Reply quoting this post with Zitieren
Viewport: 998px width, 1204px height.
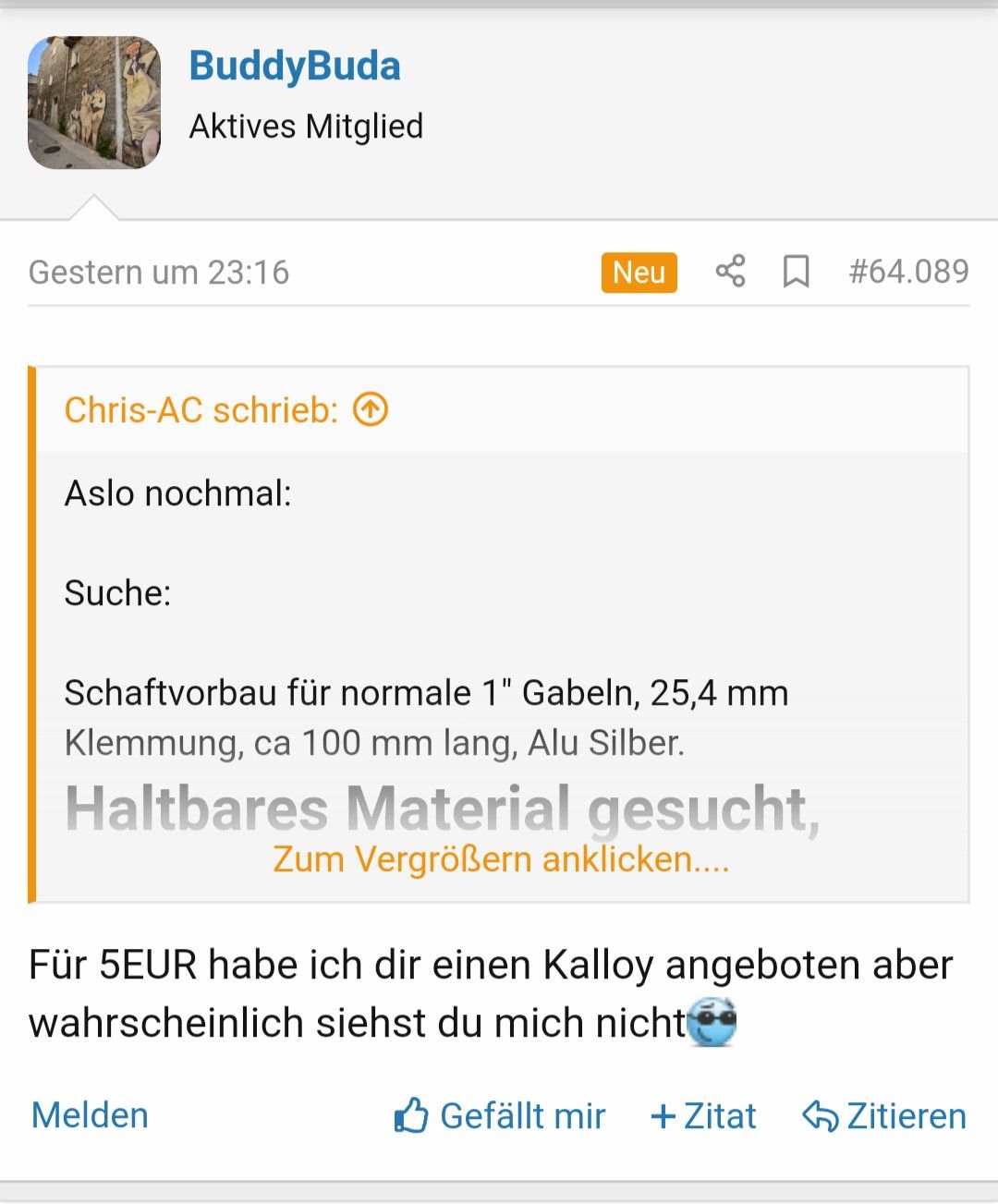(x=883, y=1116)
